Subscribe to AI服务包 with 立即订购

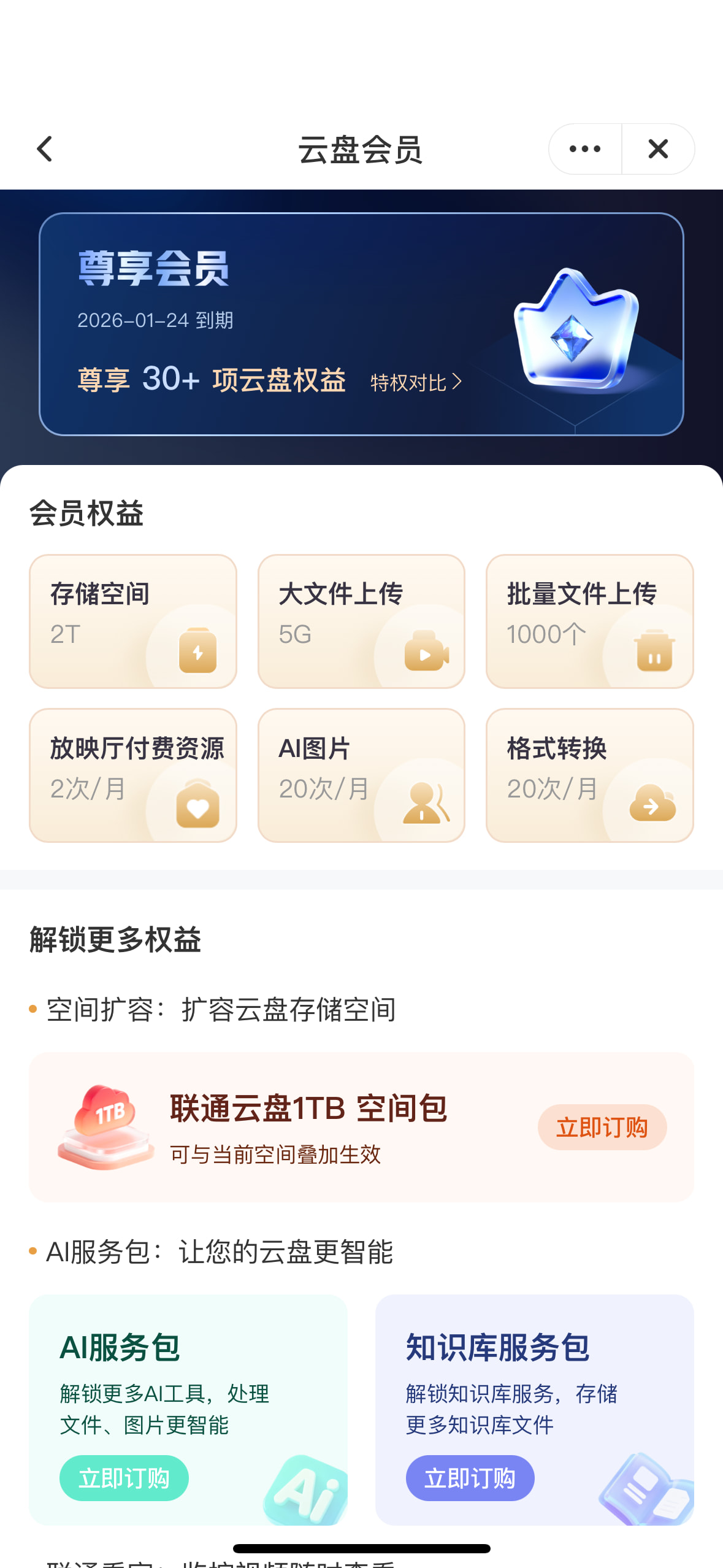[124, 1478]
